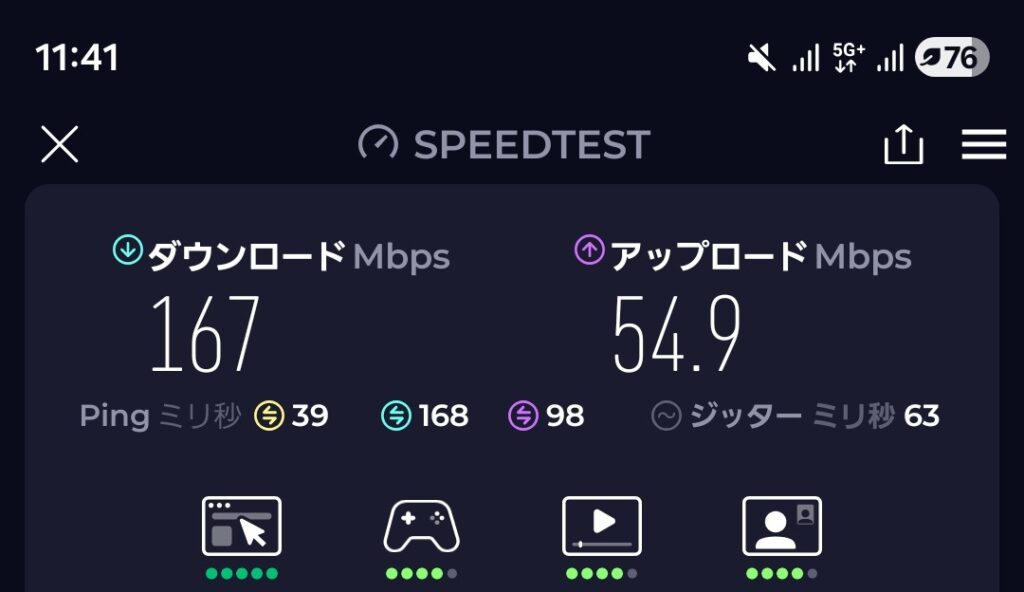Screen dimensions: 1024x592
Task: Tap the video streaming rating icon
Action: [x=602, y=526]
